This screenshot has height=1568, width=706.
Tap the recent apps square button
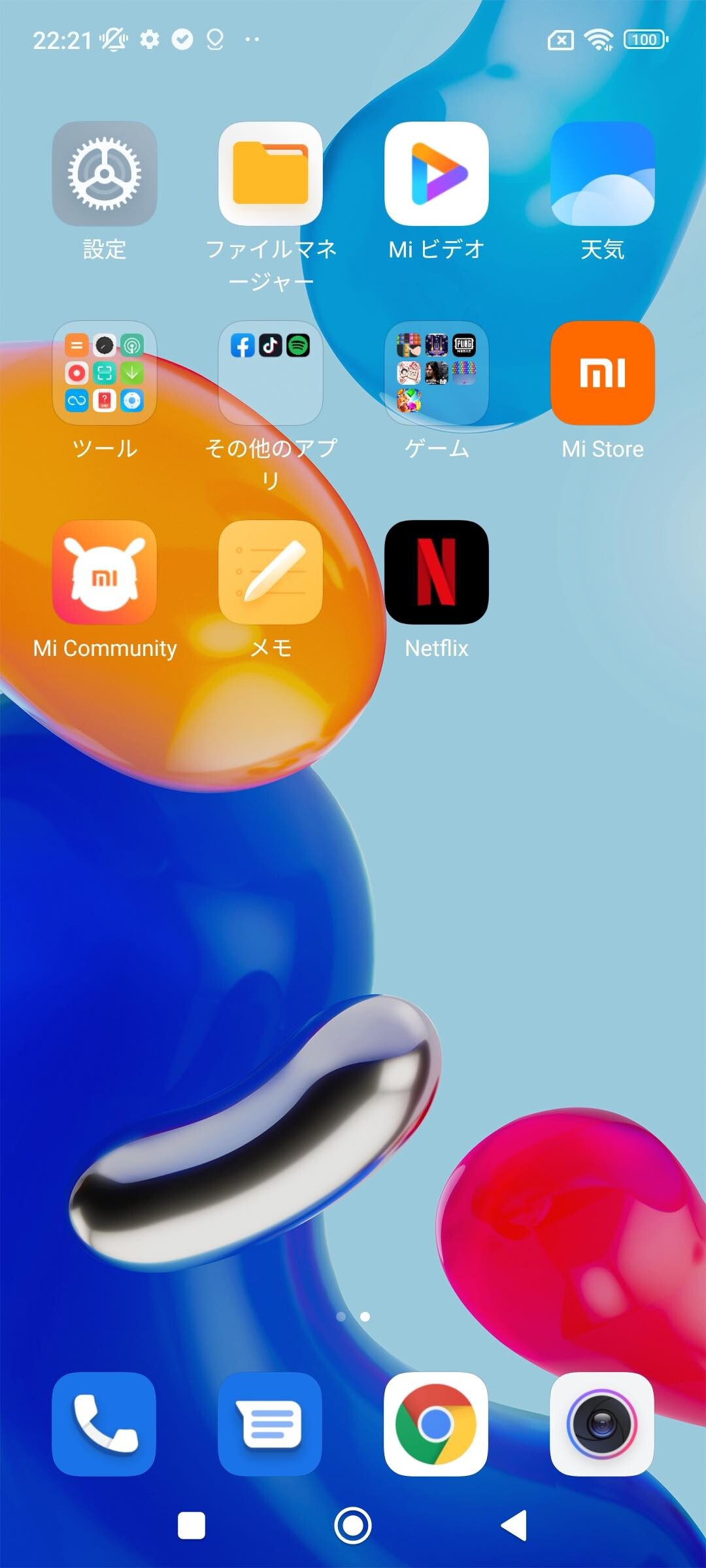(x=192, y=1526)
